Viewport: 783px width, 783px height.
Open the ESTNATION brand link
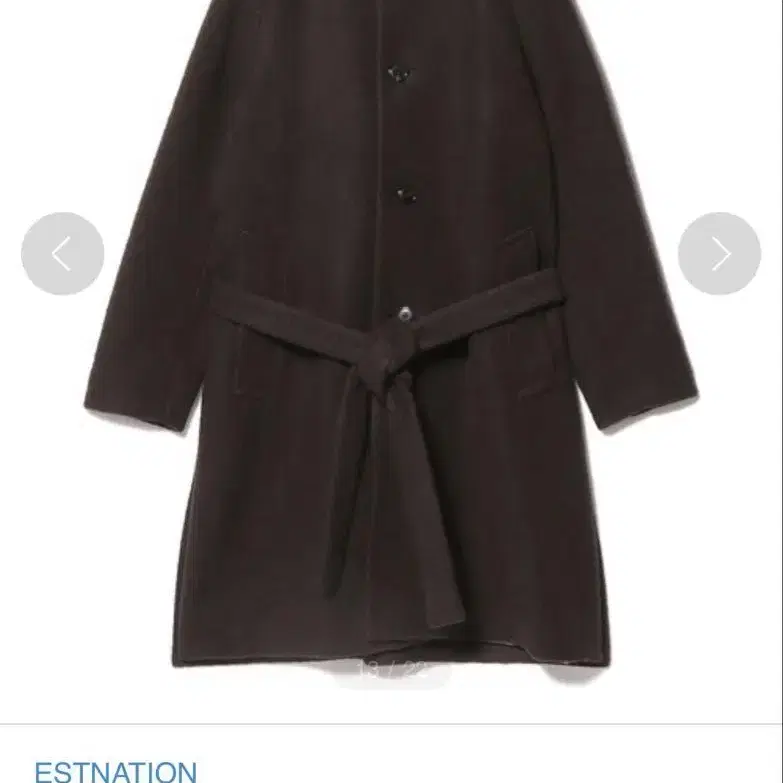115,770
